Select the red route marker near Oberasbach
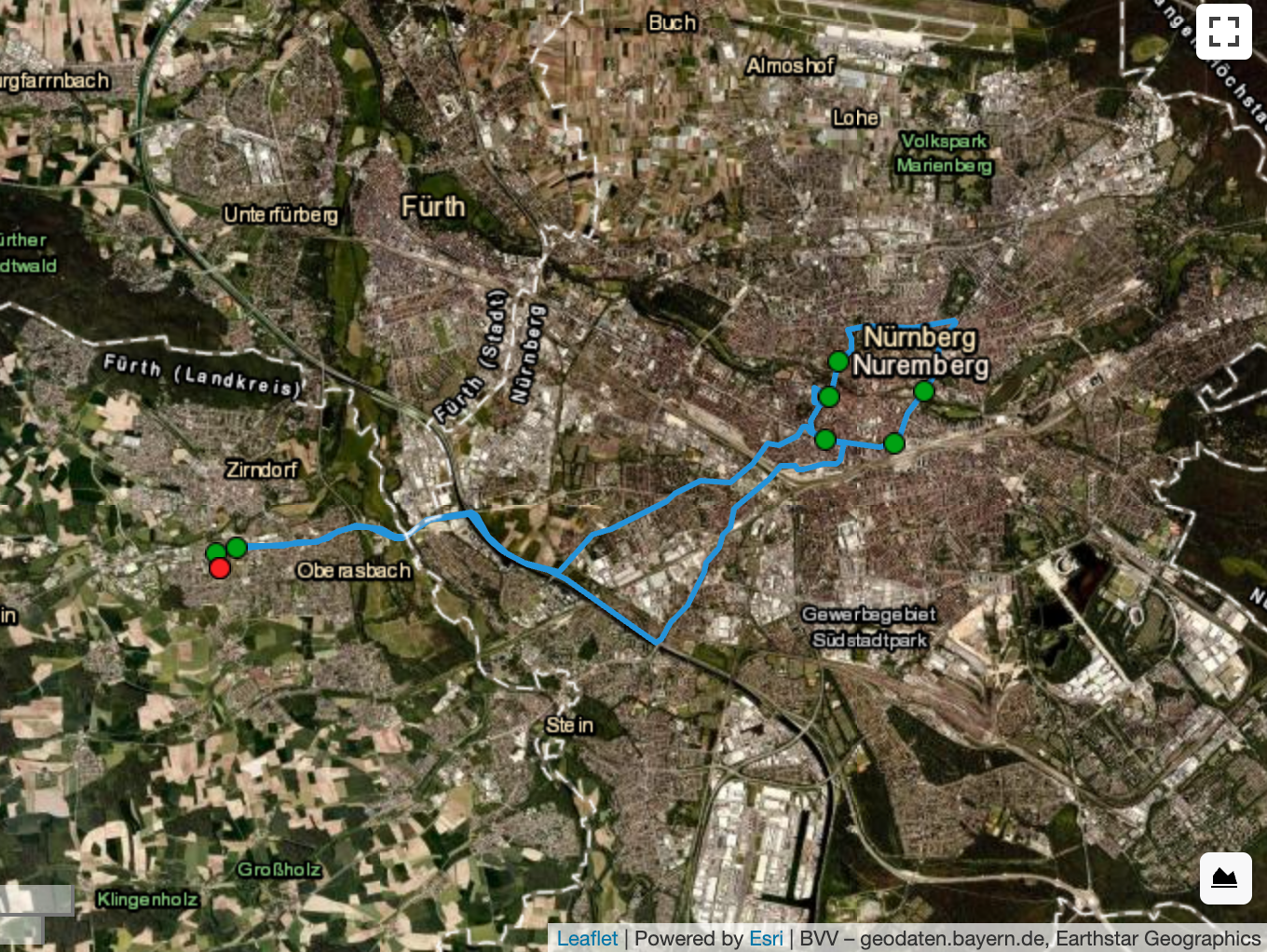 point(220,568)
